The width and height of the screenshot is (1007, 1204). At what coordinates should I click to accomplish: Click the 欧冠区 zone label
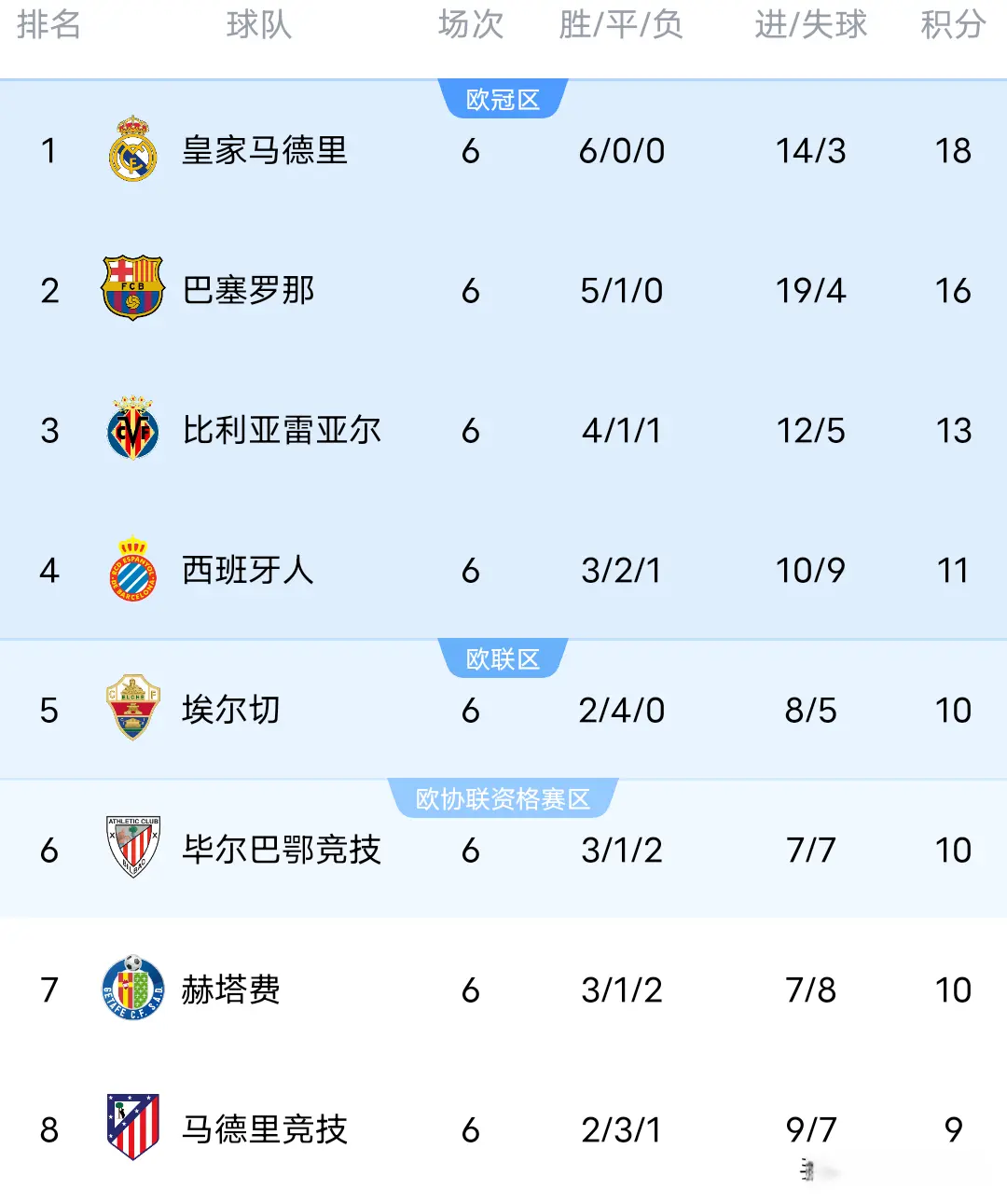pyautogui.click(x=503, y=97)
